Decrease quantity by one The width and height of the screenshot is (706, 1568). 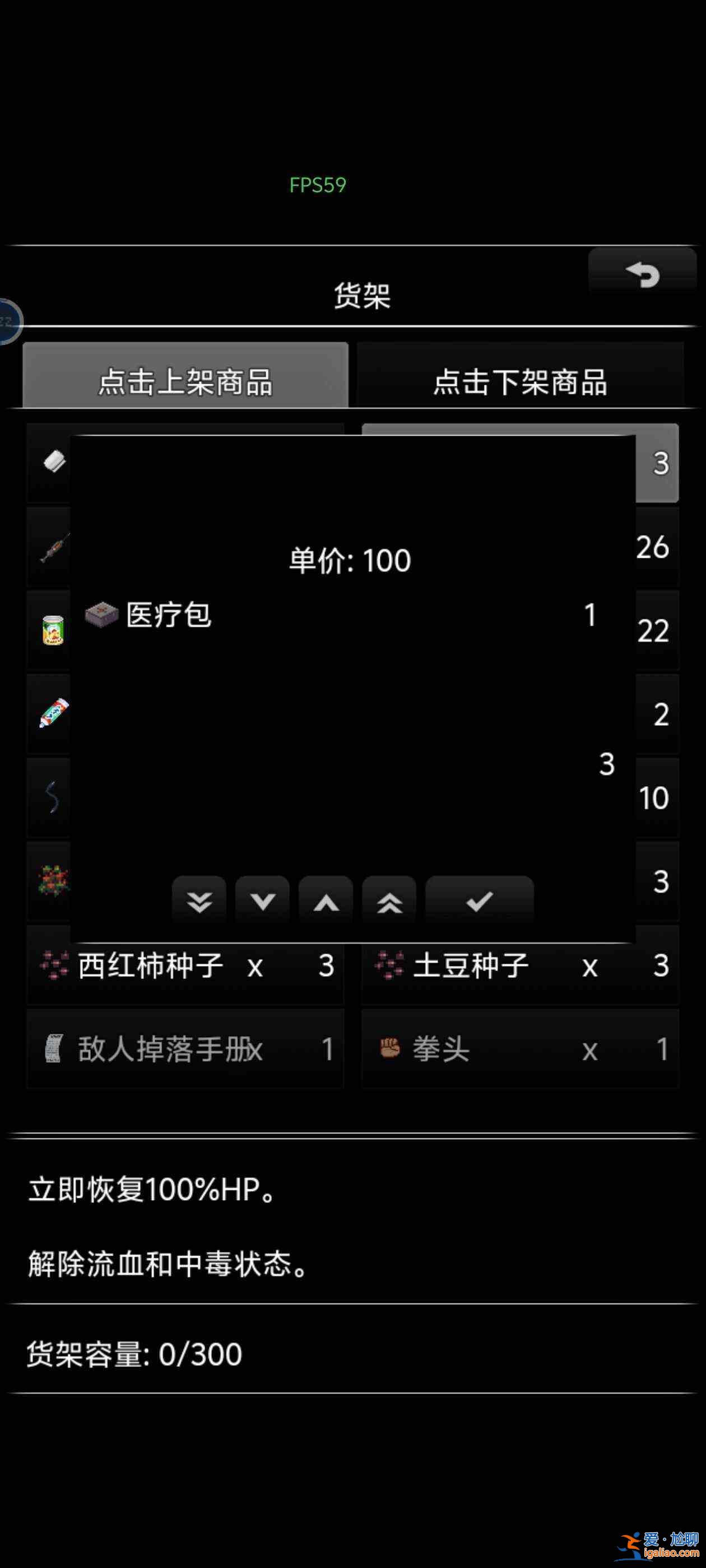tap(263, 902)
